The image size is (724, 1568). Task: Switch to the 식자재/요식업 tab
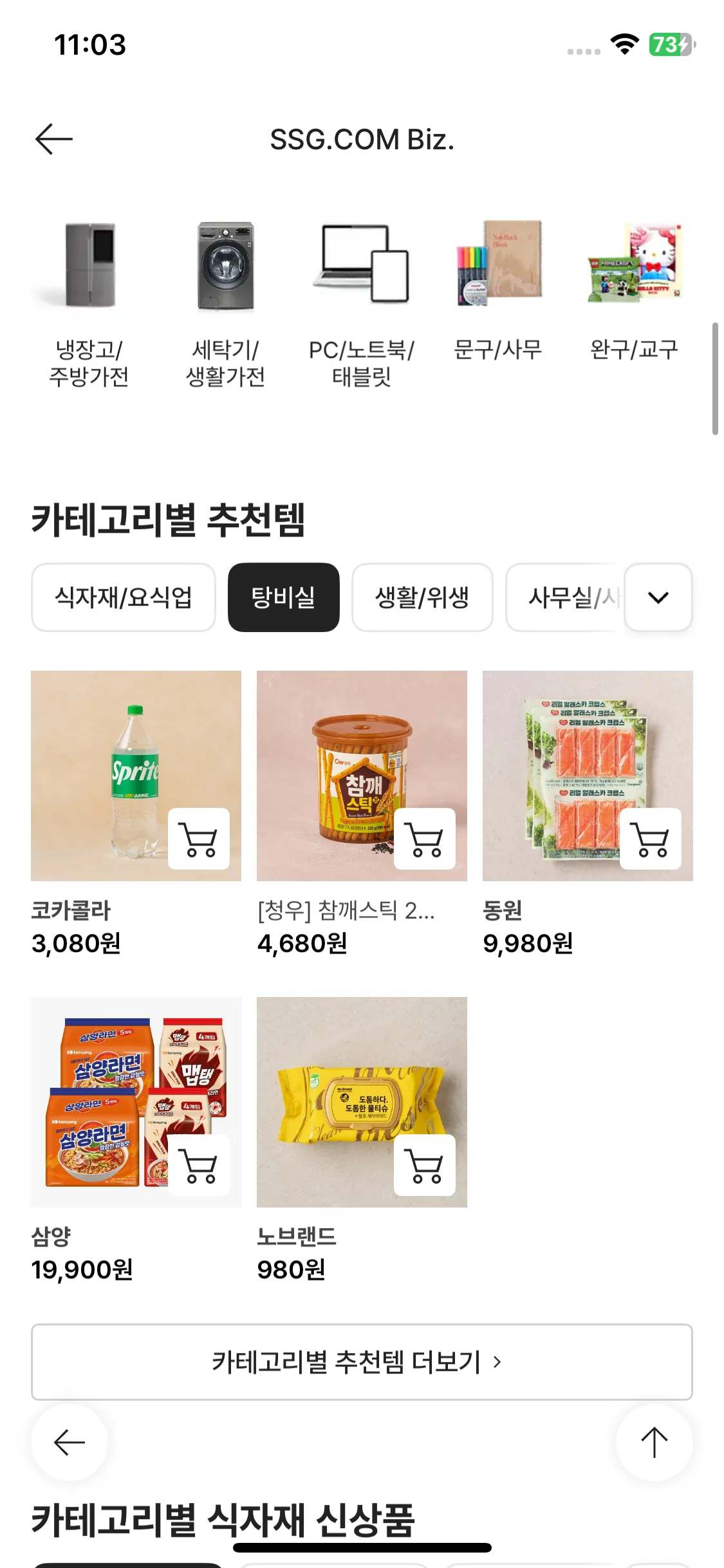click(124, 597)
